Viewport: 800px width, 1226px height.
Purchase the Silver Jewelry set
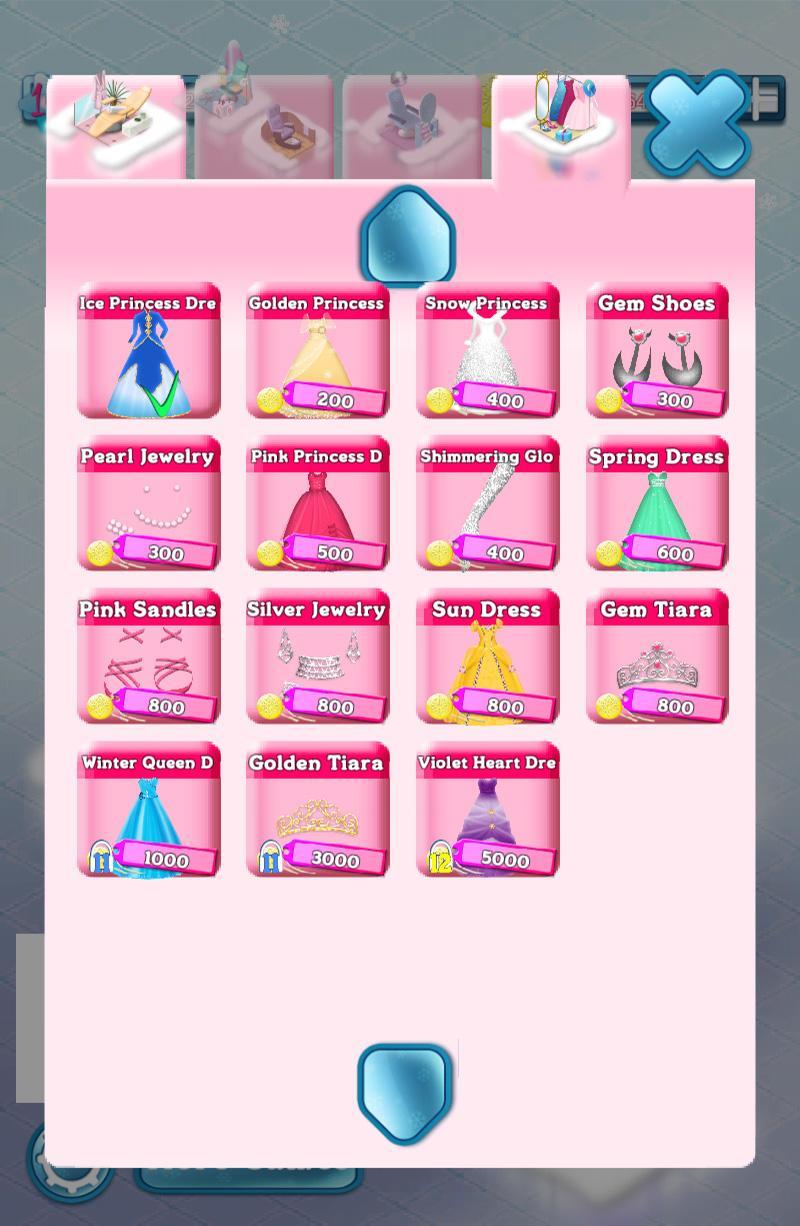coord(318,657)
